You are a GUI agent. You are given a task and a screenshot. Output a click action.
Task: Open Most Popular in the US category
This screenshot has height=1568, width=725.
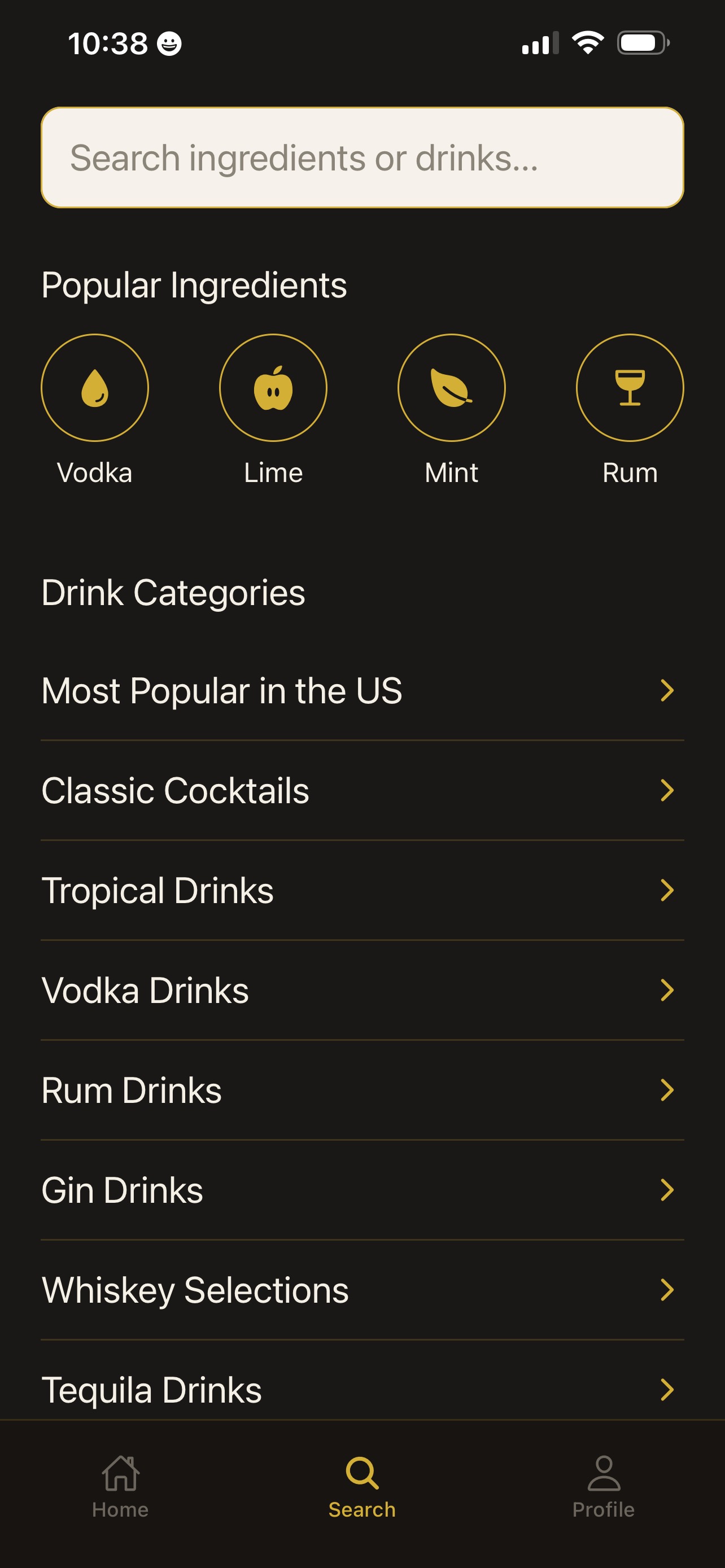362,691
